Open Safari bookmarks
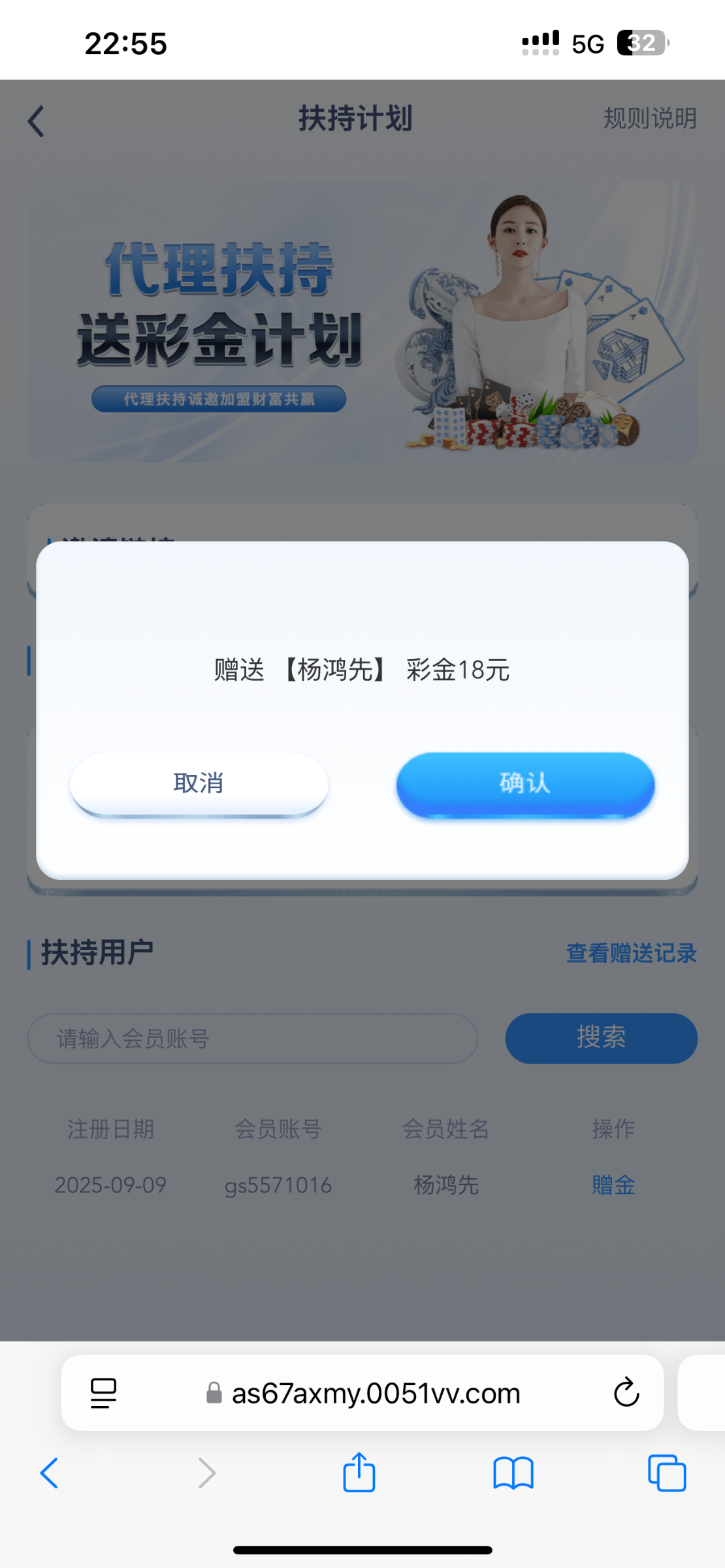This screenshot has height=1568, width=725. click(x=513, y=1473)
